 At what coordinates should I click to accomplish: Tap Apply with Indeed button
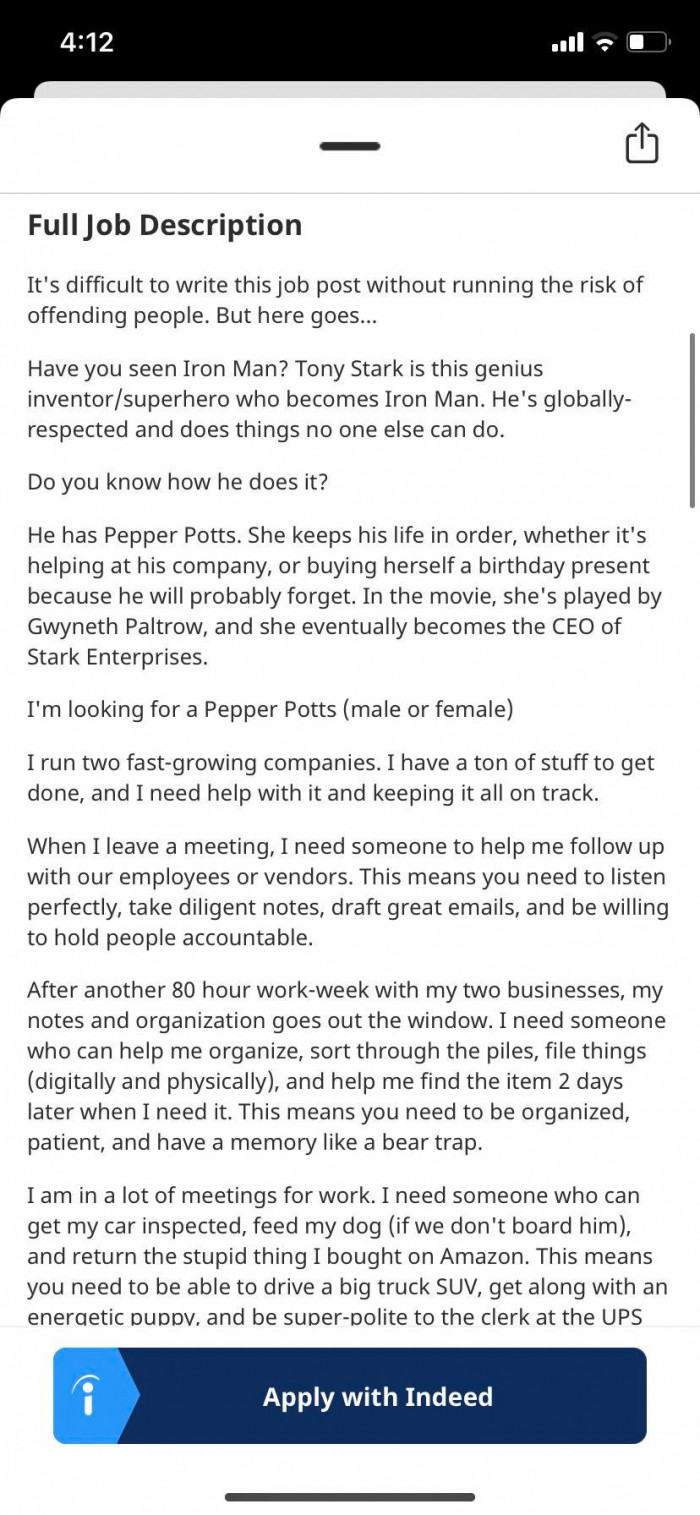click(x=350, y=1395)
